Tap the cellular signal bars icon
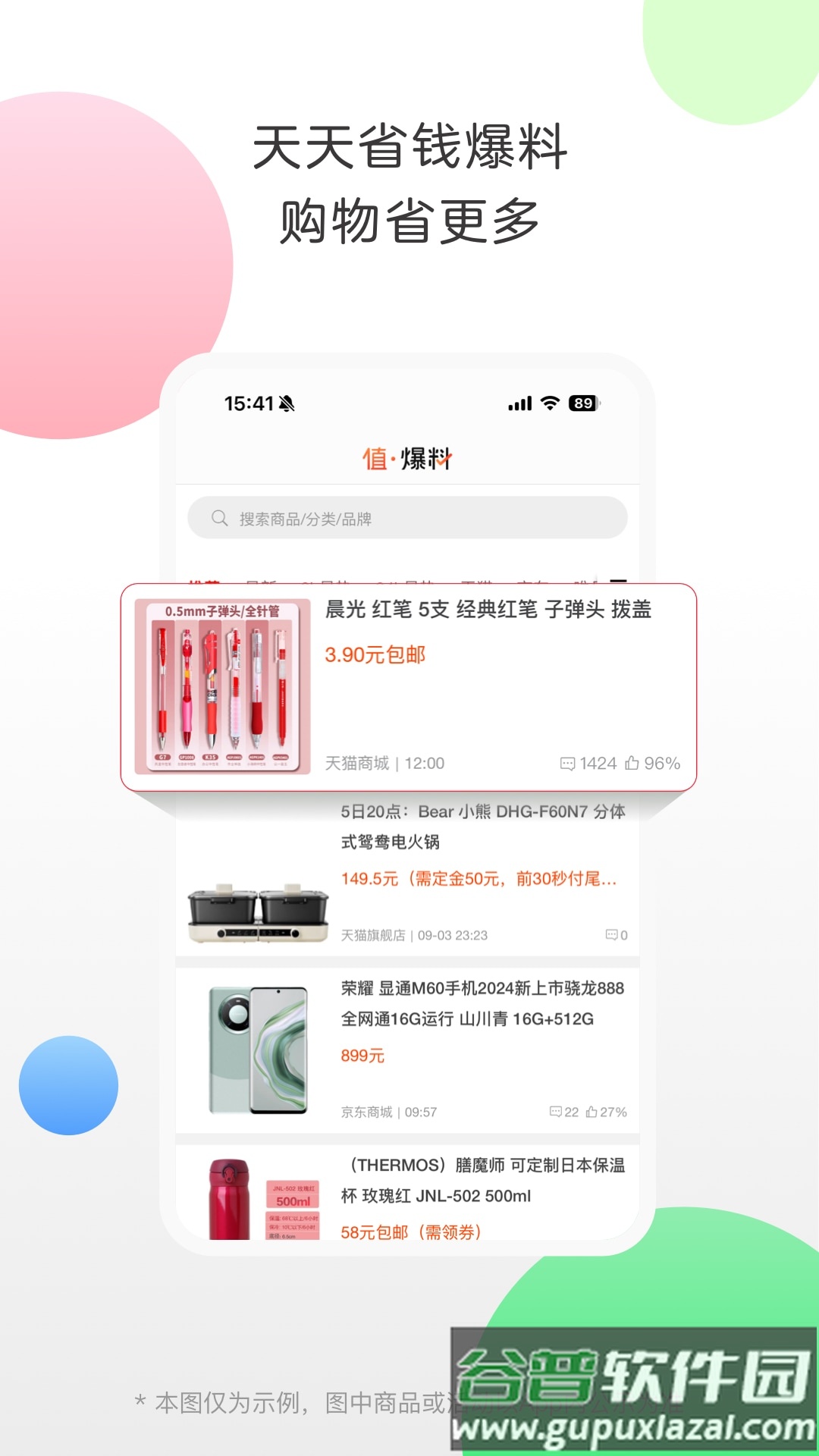Viewport: 819px width, 1456px height. coord(519,404)
